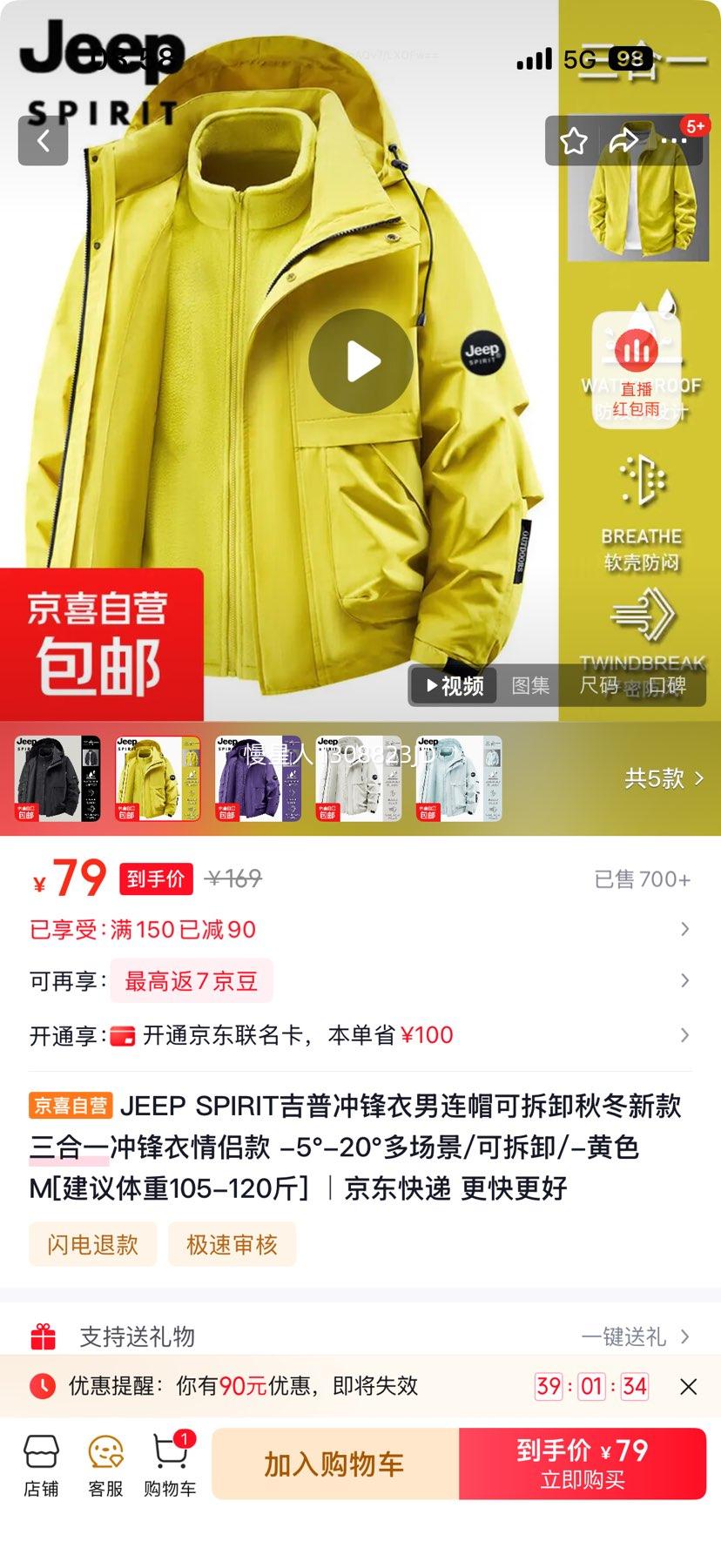Switch to the 图集 image gallery tab
The width and height of the screenshot is (721, 1568).
[x=530, y=686]
